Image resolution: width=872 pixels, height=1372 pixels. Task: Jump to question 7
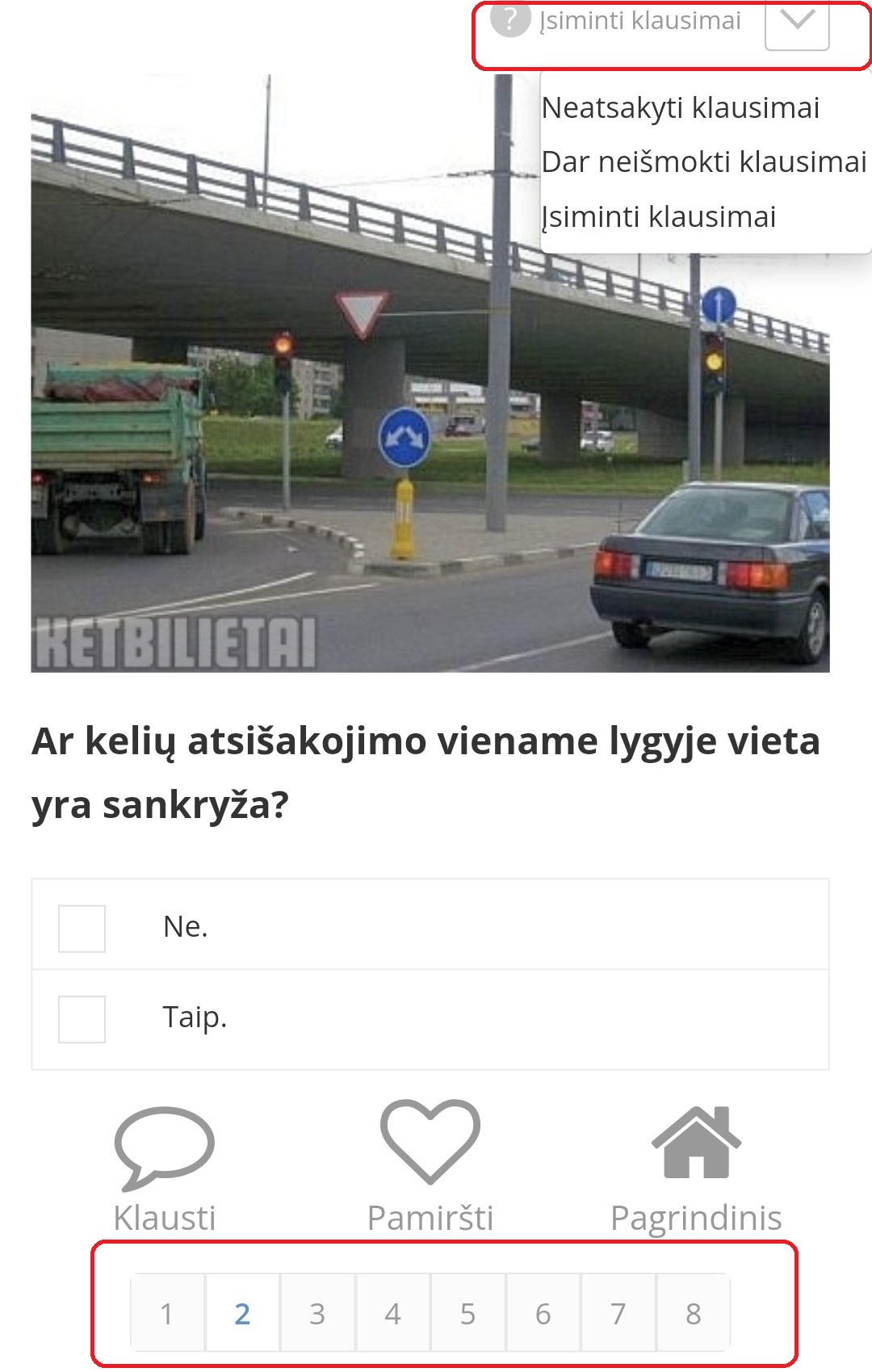pyautogui.click(x=618, y=1314)
